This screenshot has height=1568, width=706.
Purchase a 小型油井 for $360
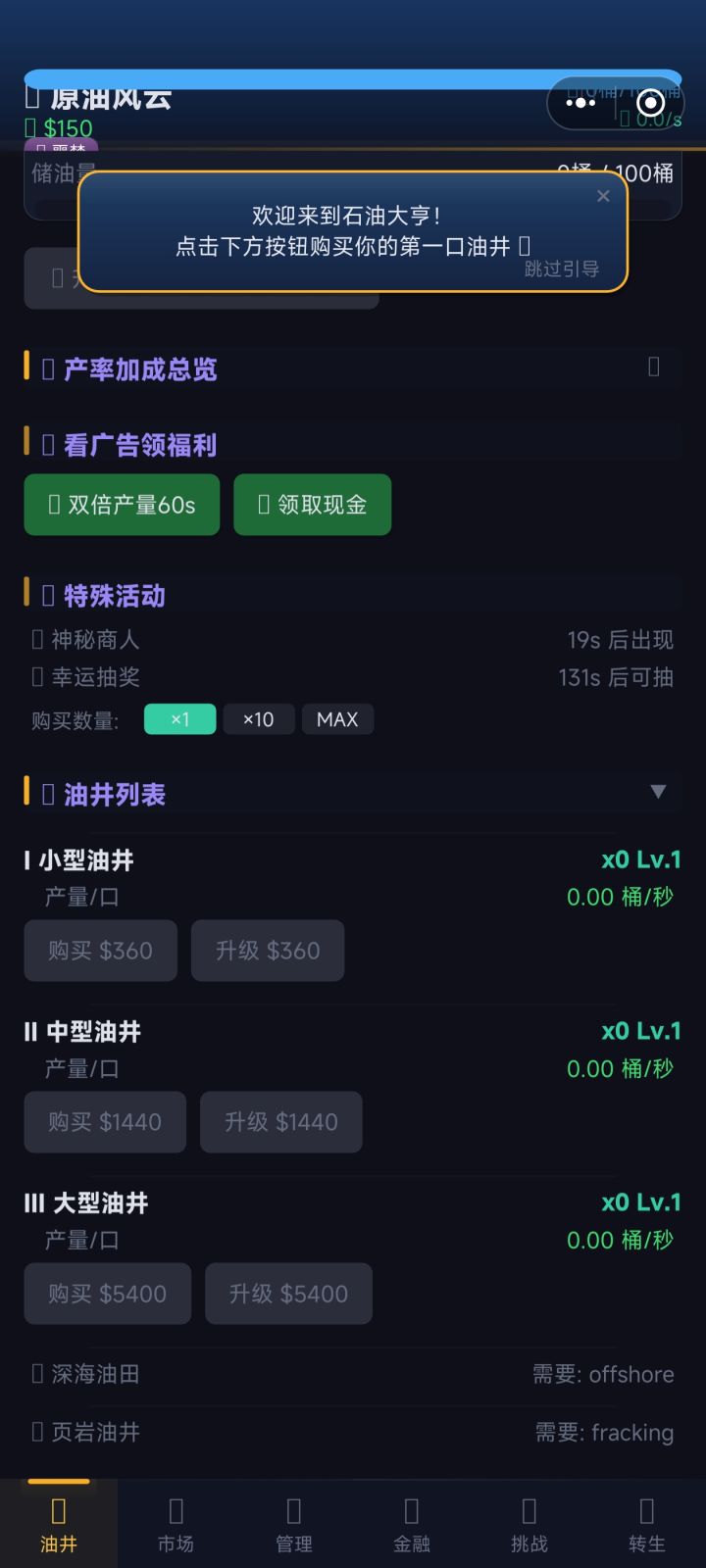pyautogui.click(x=100, y=951)
